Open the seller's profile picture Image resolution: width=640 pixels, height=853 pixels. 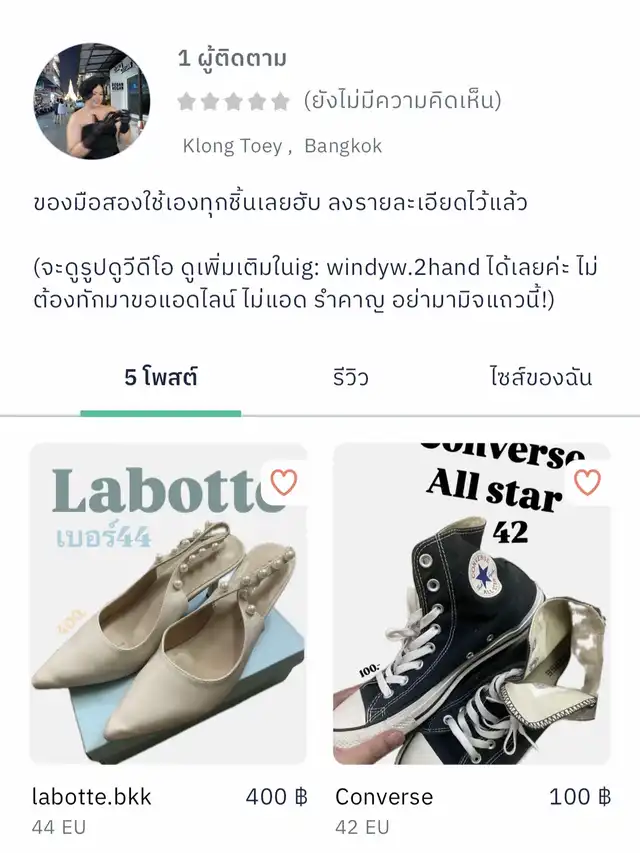pyautogui.click(x=92, y=101)
